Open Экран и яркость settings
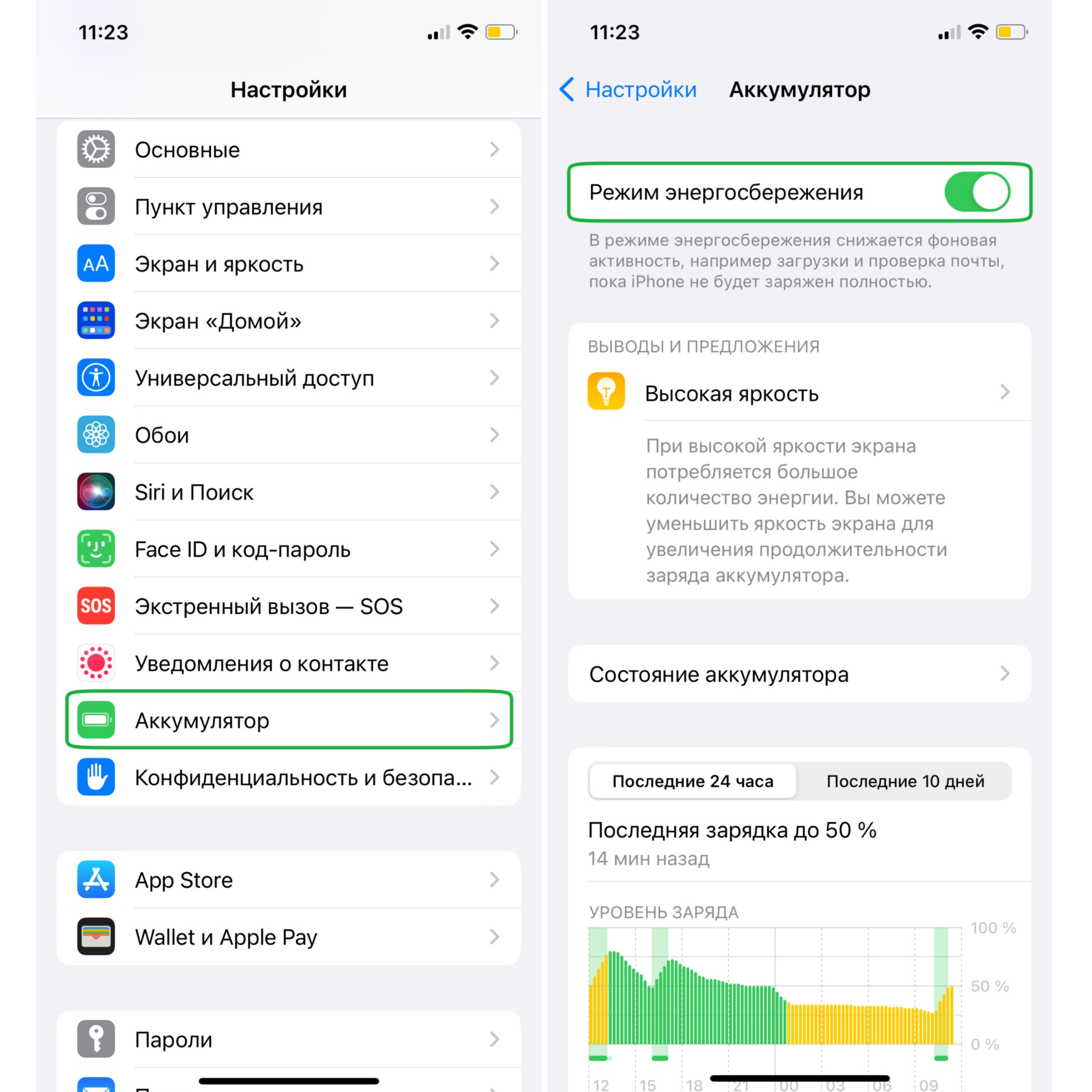 point(288,264)
